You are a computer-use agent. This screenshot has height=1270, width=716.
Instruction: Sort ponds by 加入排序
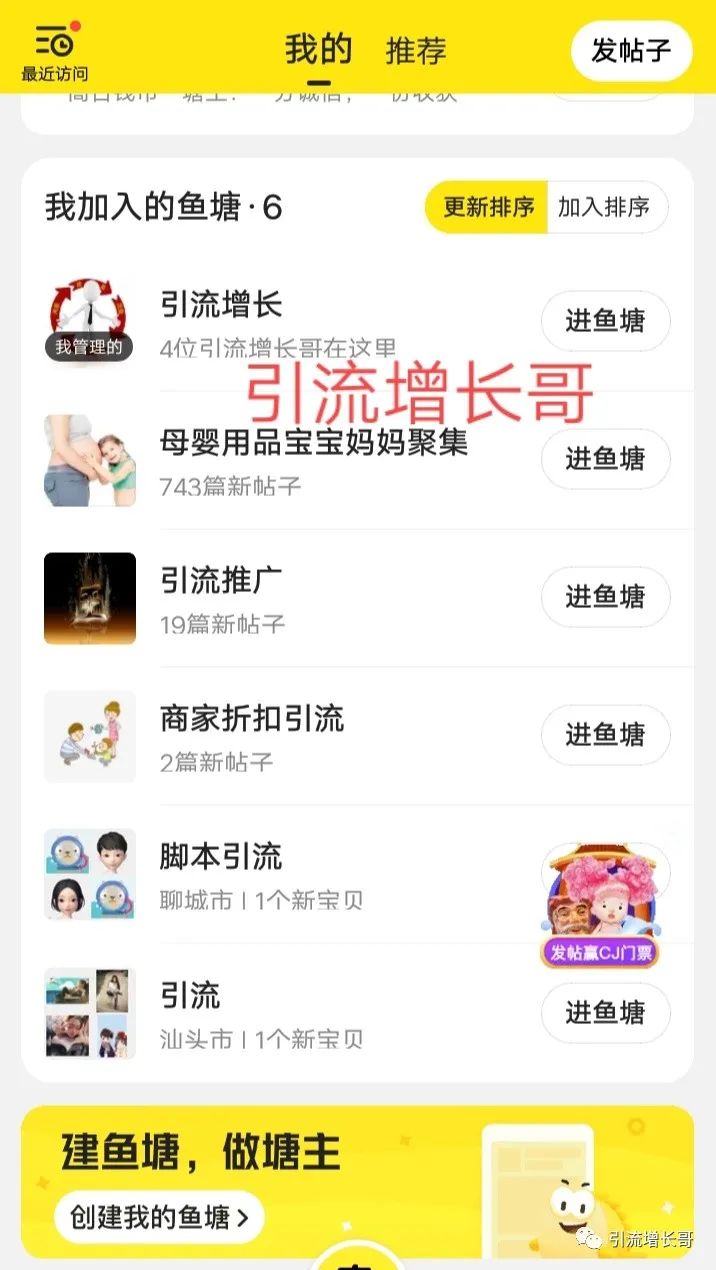click(605, 207)
